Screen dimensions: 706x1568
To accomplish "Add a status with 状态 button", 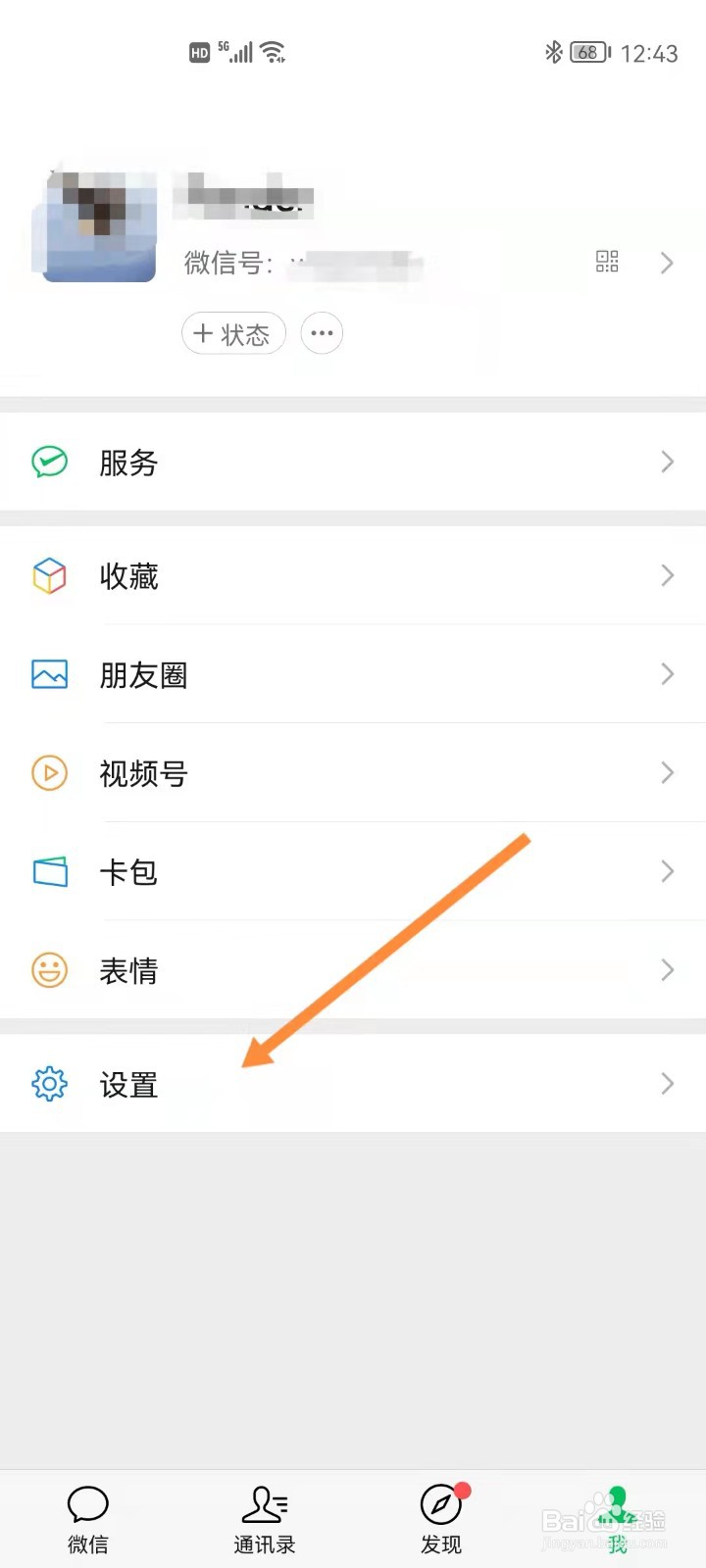I will [x=232, y=333].
